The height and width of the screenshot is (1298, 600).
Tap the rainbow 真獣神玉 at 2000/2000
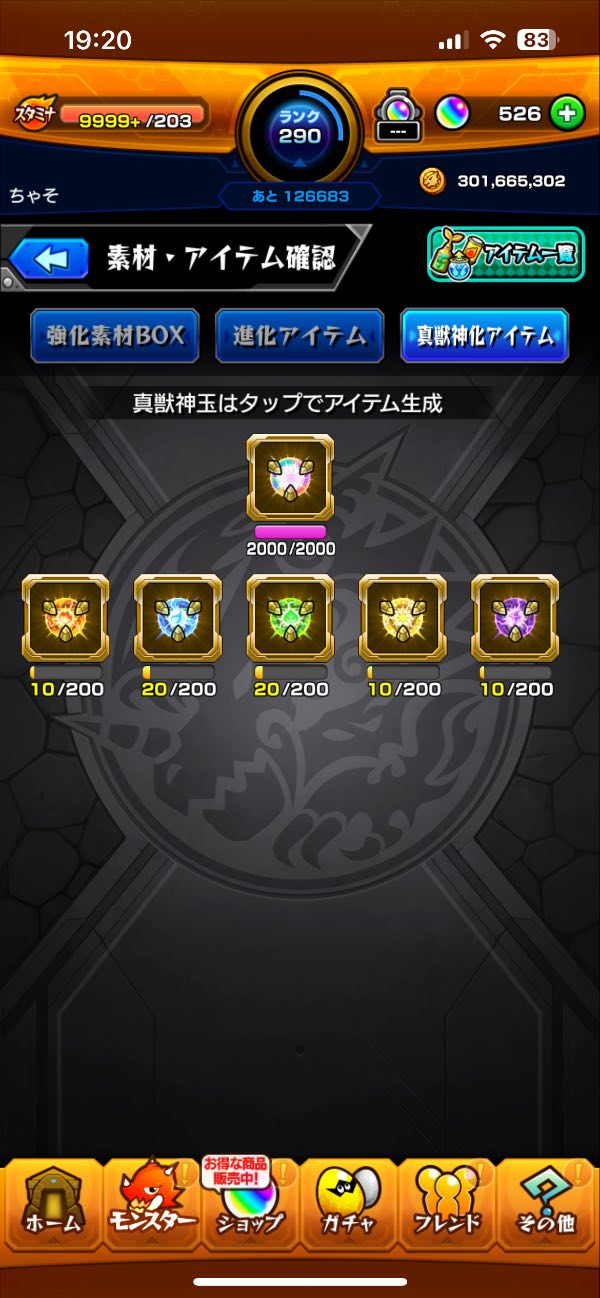(x=290, y=478)
